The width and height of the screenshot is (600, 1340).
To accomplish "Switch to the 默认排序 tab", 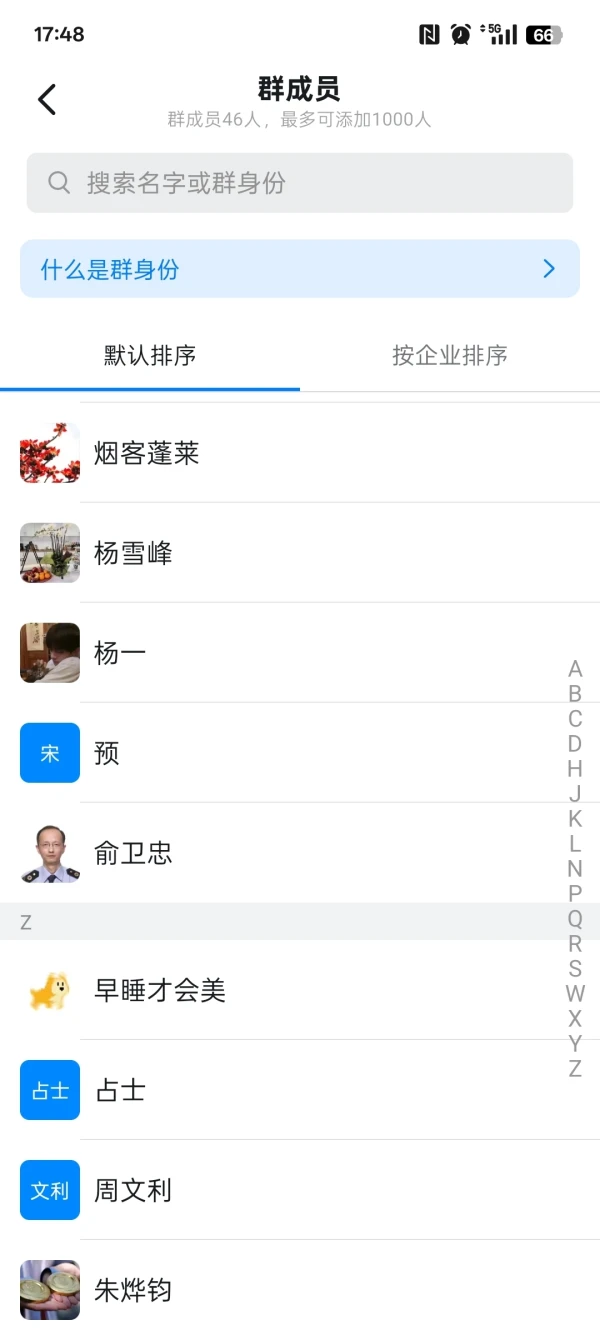I will pyautogui.click(x=150, y=355).
